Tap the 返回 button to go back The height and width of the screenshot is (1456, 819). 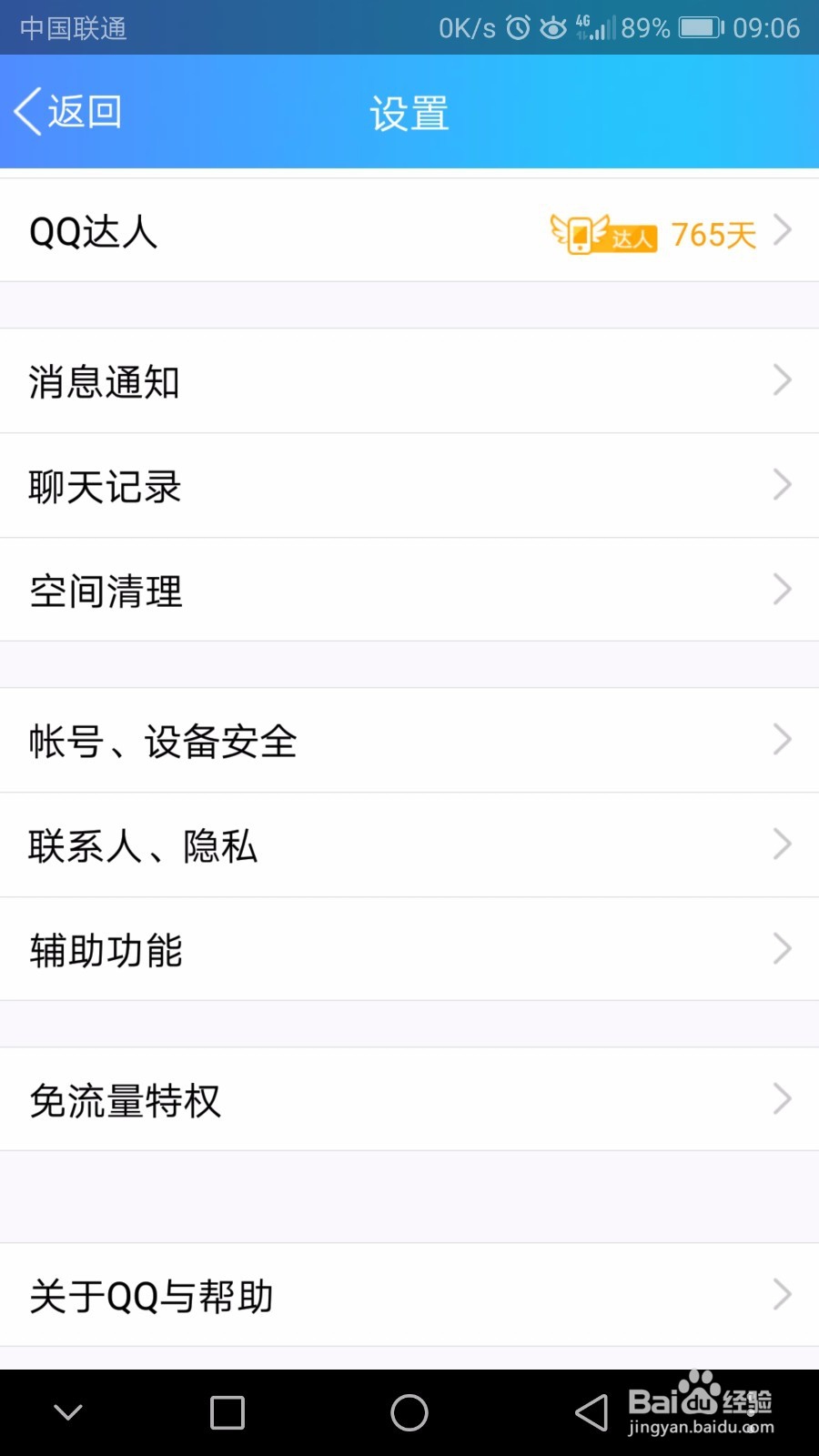pos(68,109)
